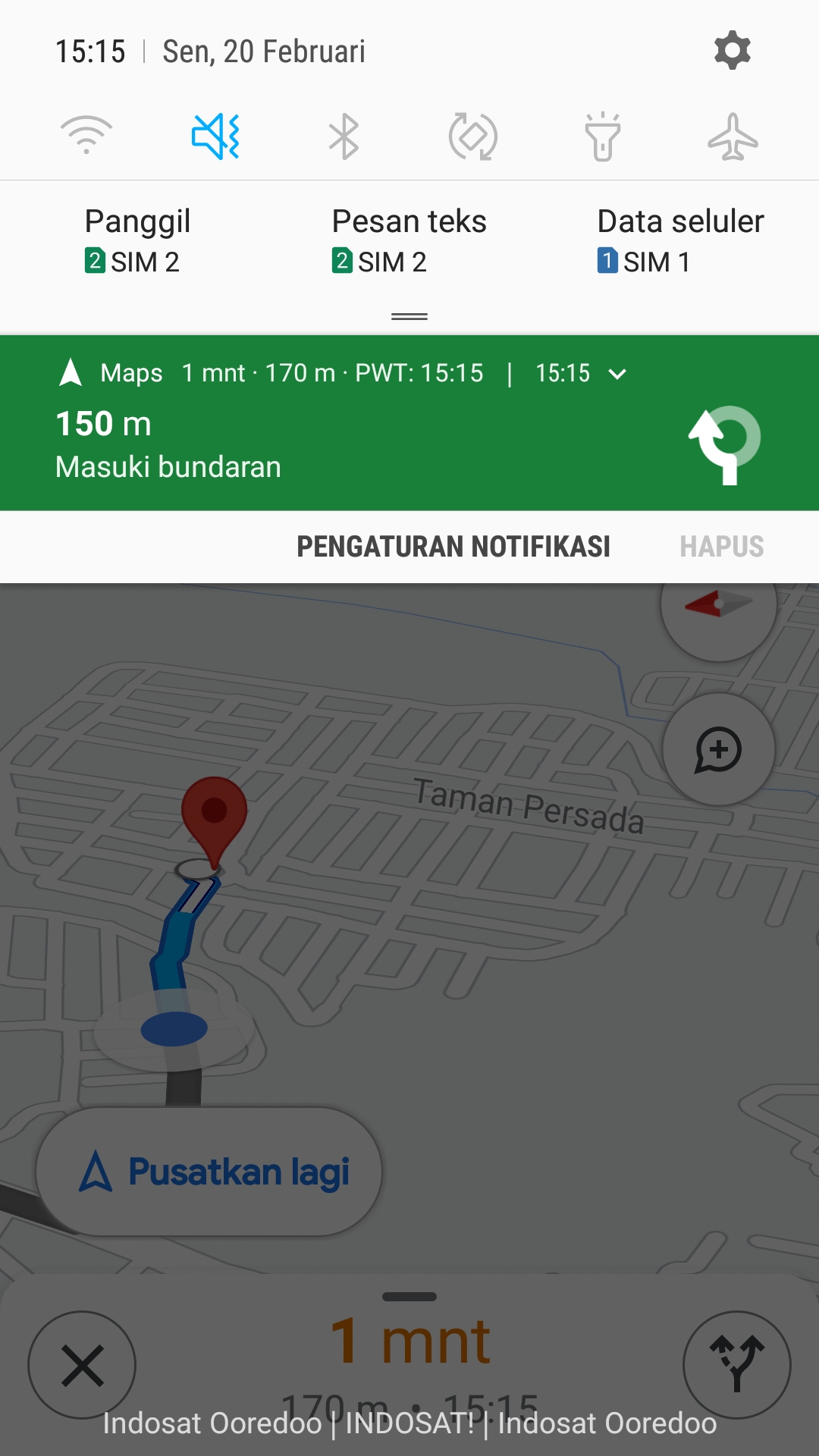Open Pengaturan Notifikasi

click(x=453, y=547)
